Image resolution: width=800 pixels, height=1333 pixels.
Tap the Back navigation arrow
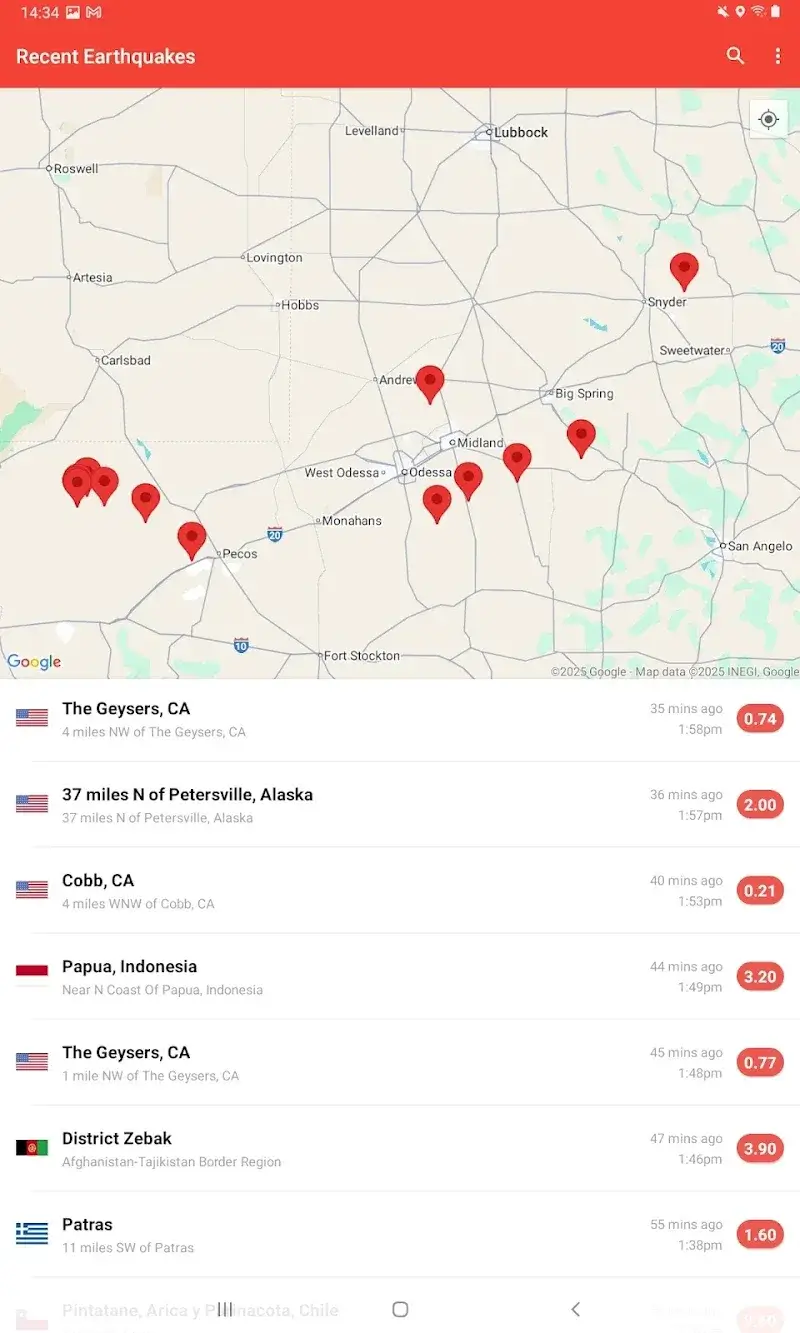point(575,1308)
